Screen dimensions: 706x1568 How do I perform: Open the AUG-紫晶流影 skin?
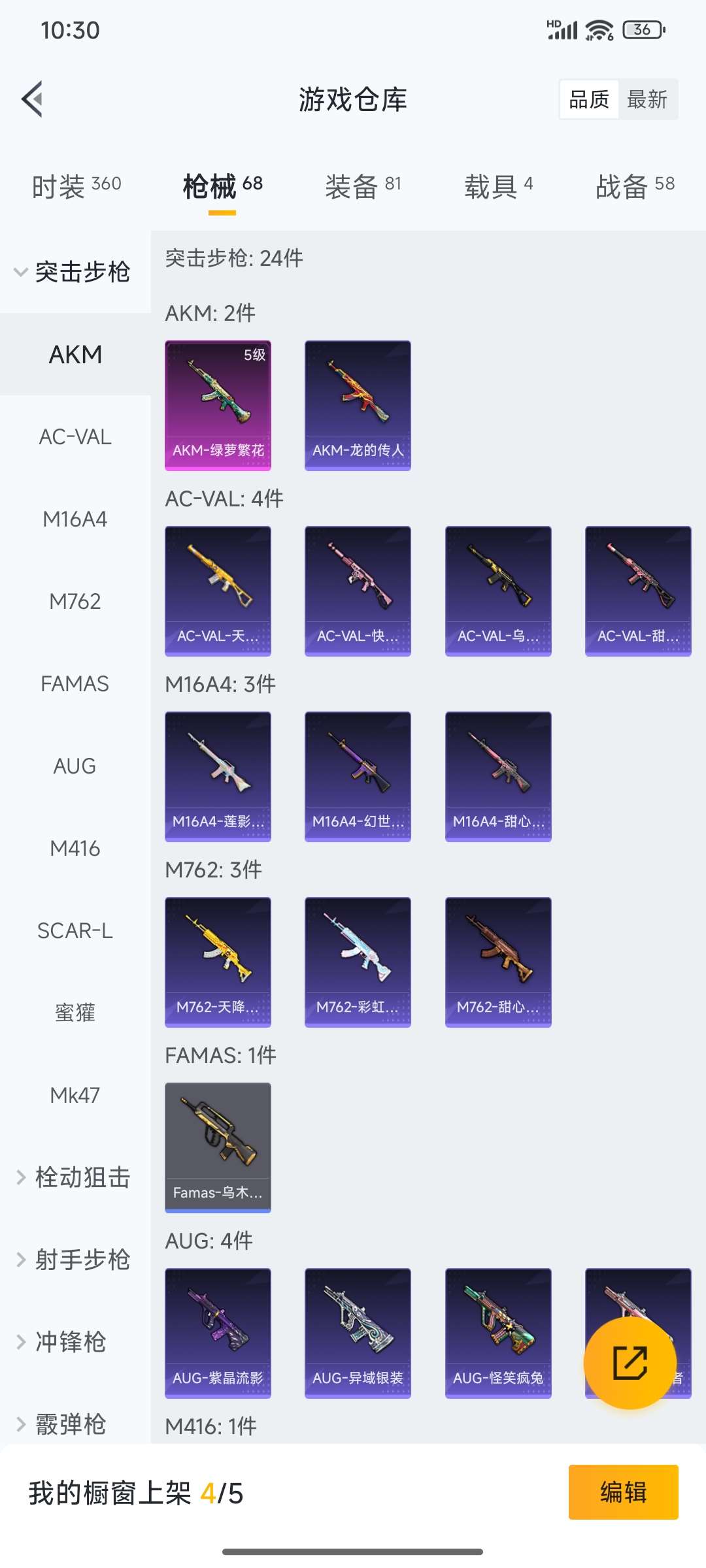(218, 1333)
